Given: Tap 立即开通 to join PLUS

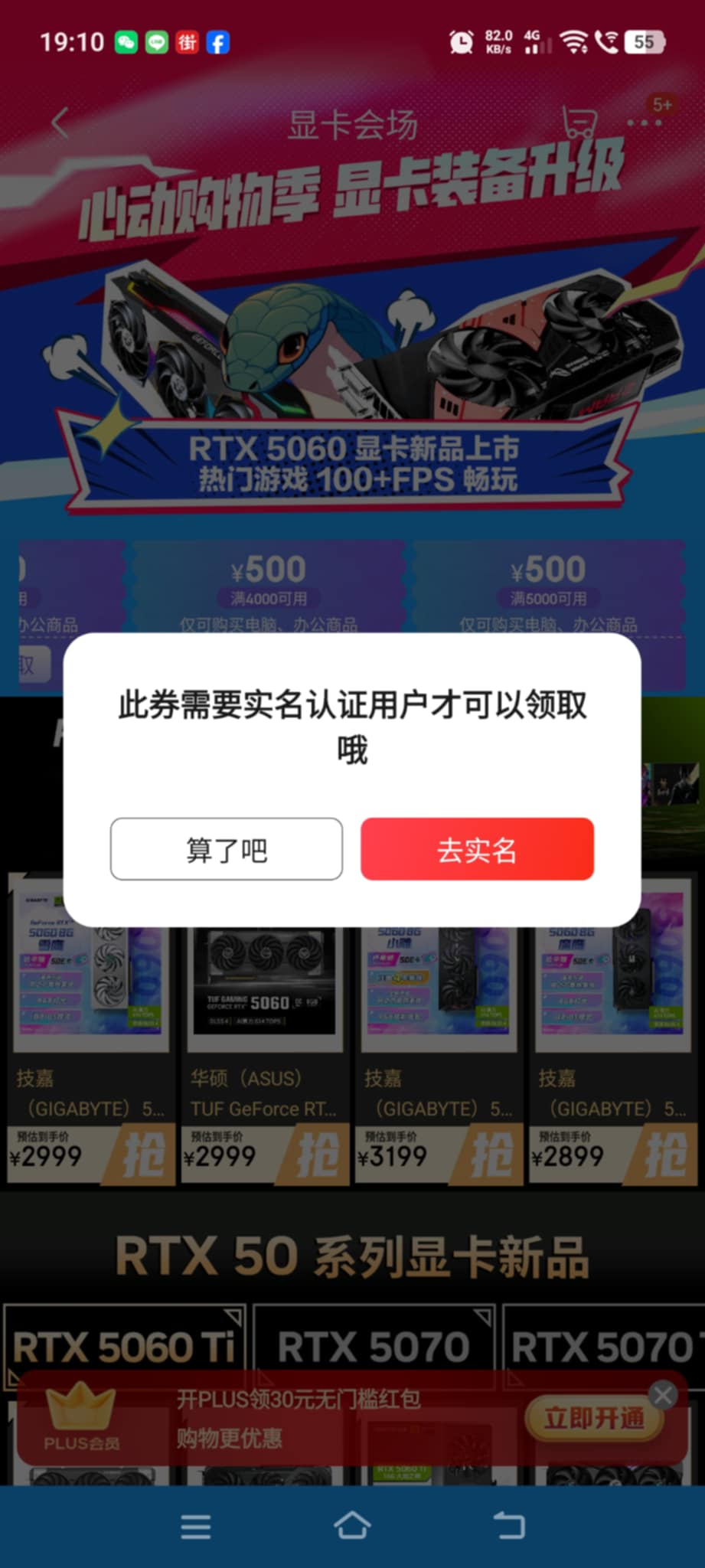Looking at the screenshot, I should point(593,1418).
